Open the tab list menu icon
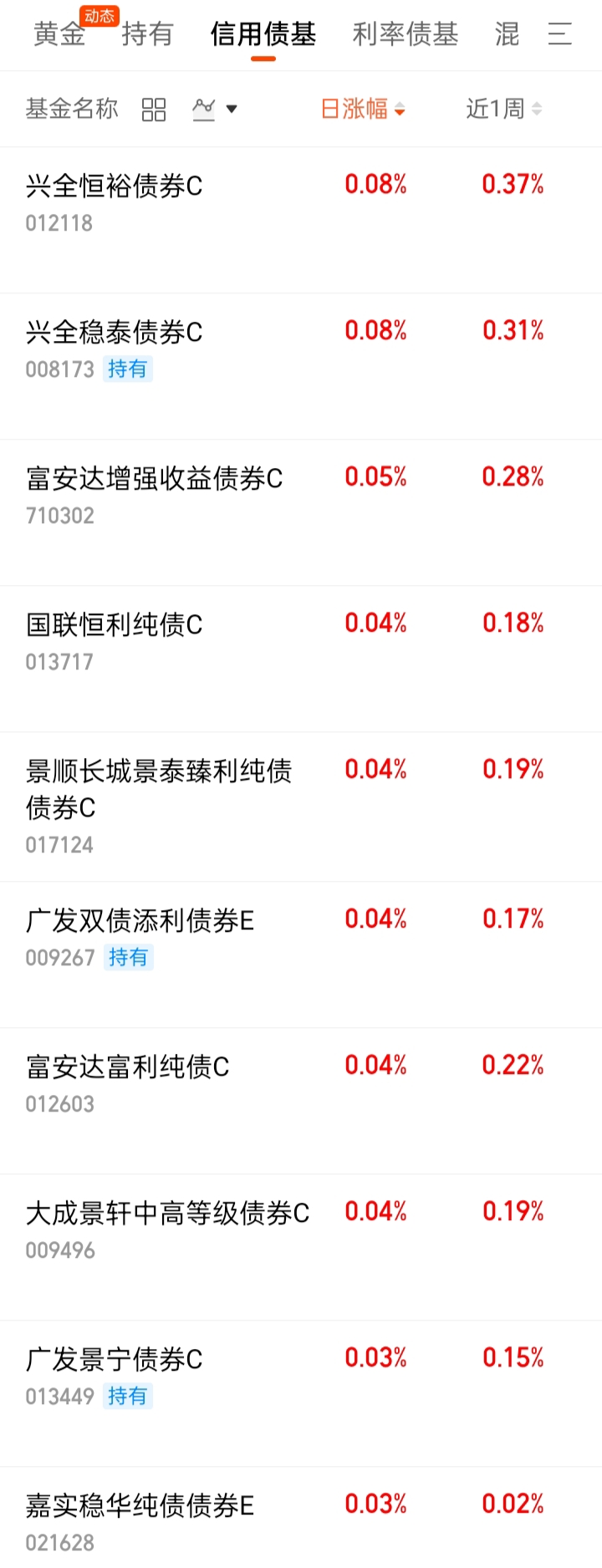Image resolution: width=602 pixels, height=1568 pixels. 559,34
